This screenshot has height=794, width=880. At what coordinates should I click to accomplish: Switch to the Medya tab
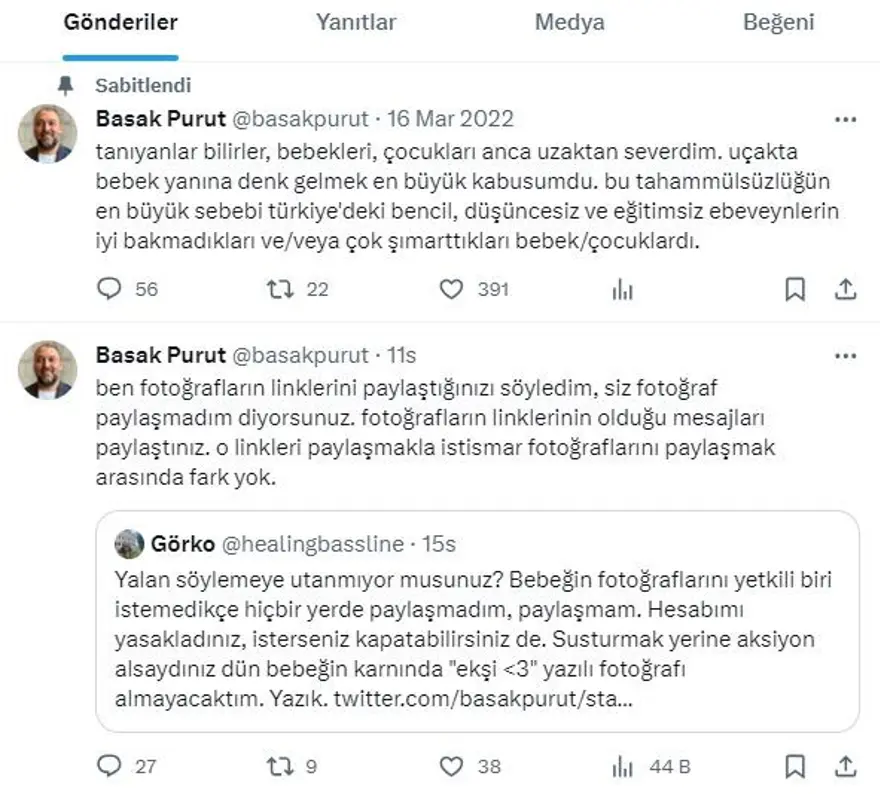(569, 22)
